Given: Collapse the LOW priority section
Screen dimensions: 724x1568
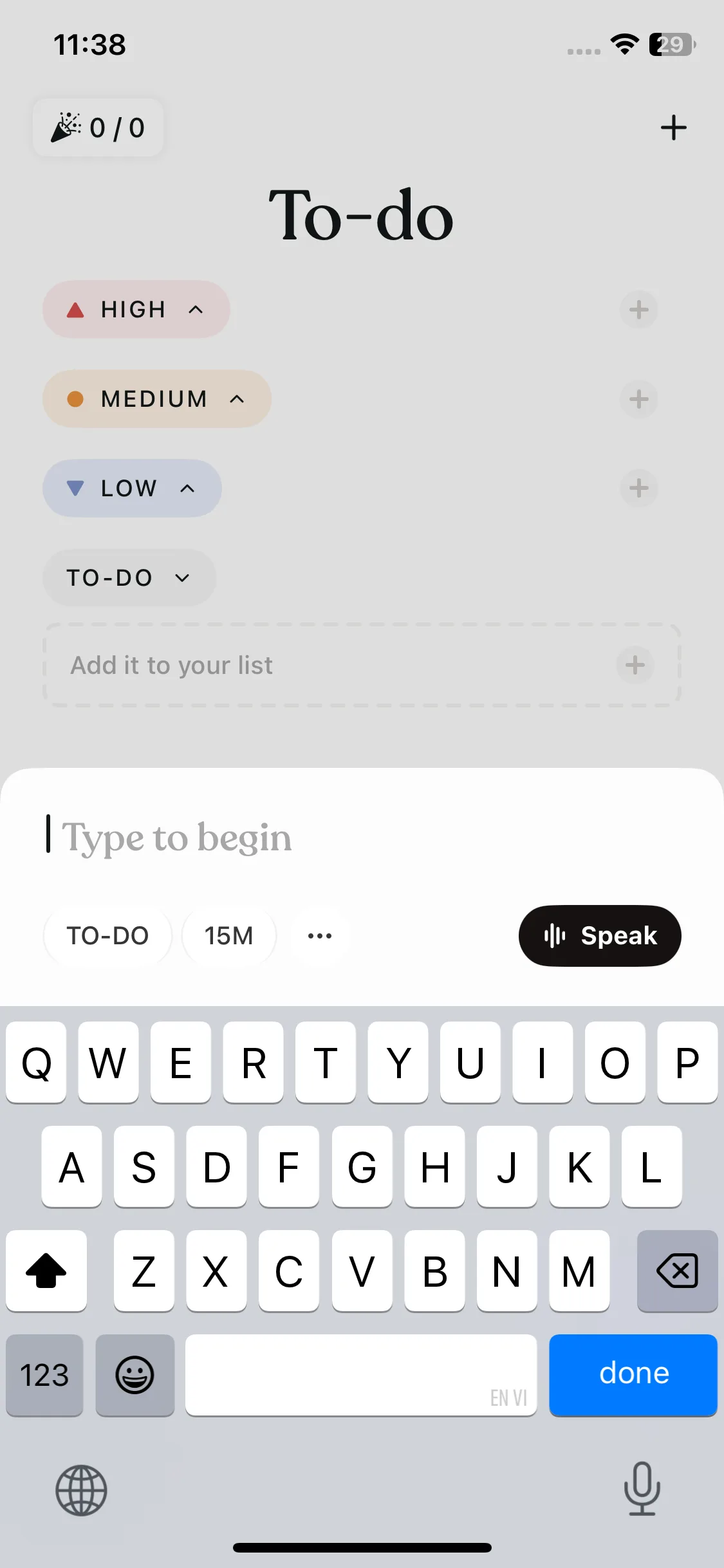Looking at the screenshot, I should 133,488.
